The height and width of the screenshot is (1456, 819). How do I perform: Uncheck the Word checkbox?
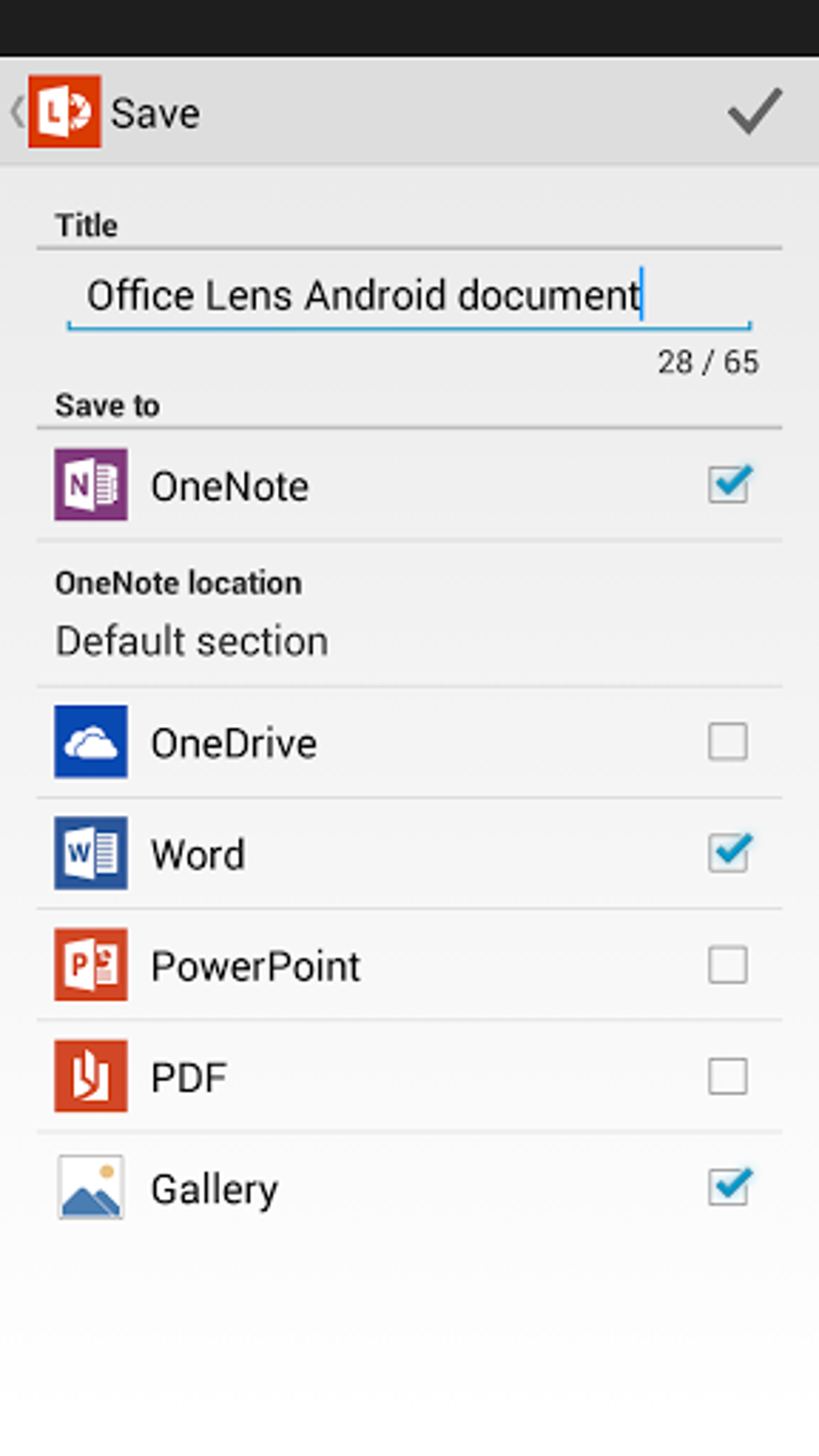729,852
